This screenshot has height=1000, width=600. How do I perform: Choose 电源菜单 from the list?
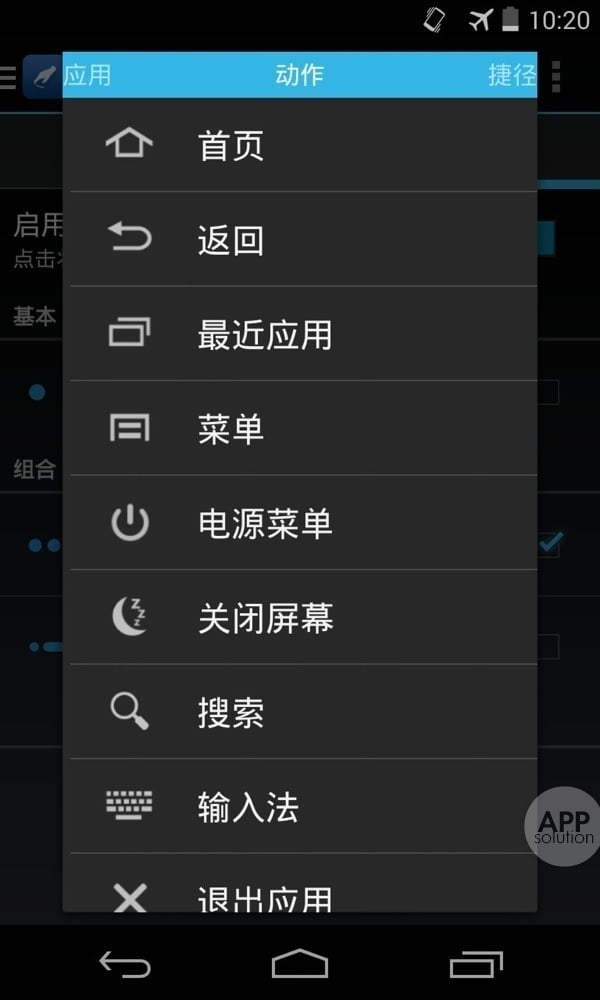click(300, 523)
